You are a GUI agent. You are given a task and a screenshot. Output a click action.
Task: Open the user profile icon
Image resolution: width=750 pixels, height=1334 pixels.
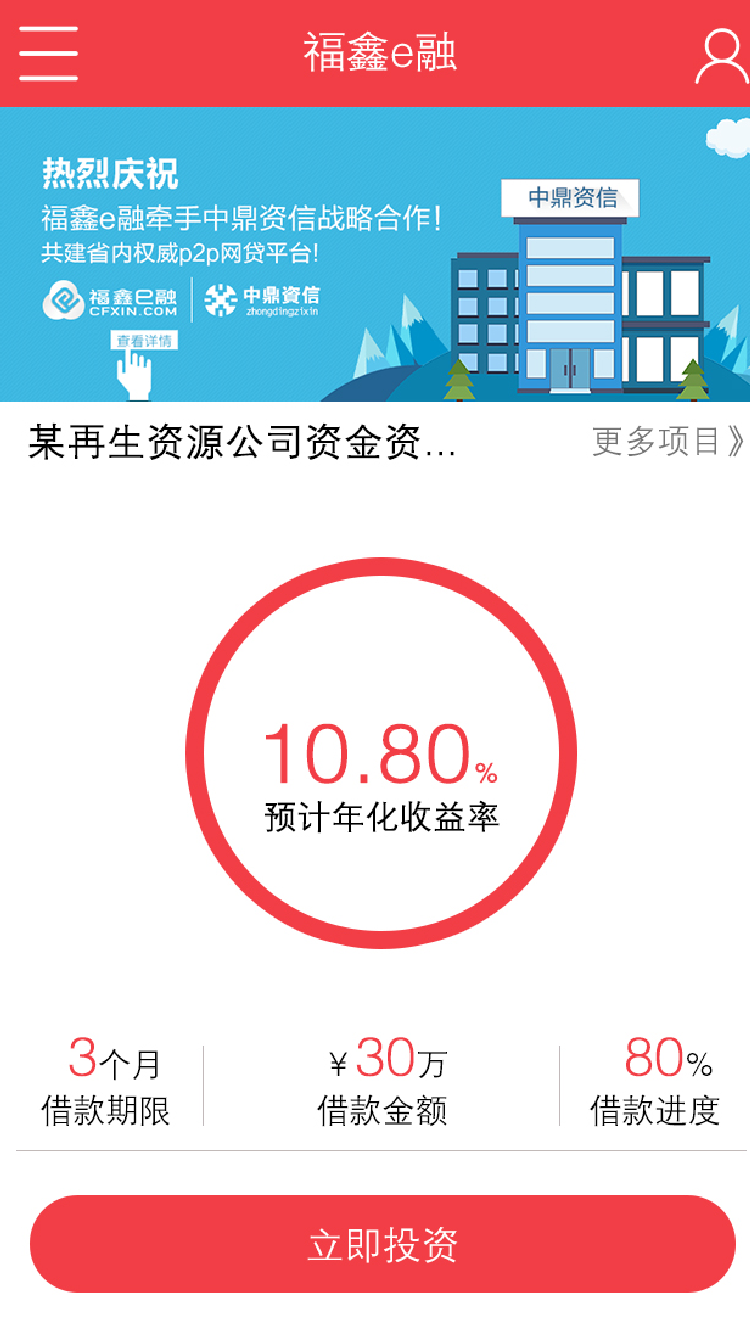tap(720, 56)
